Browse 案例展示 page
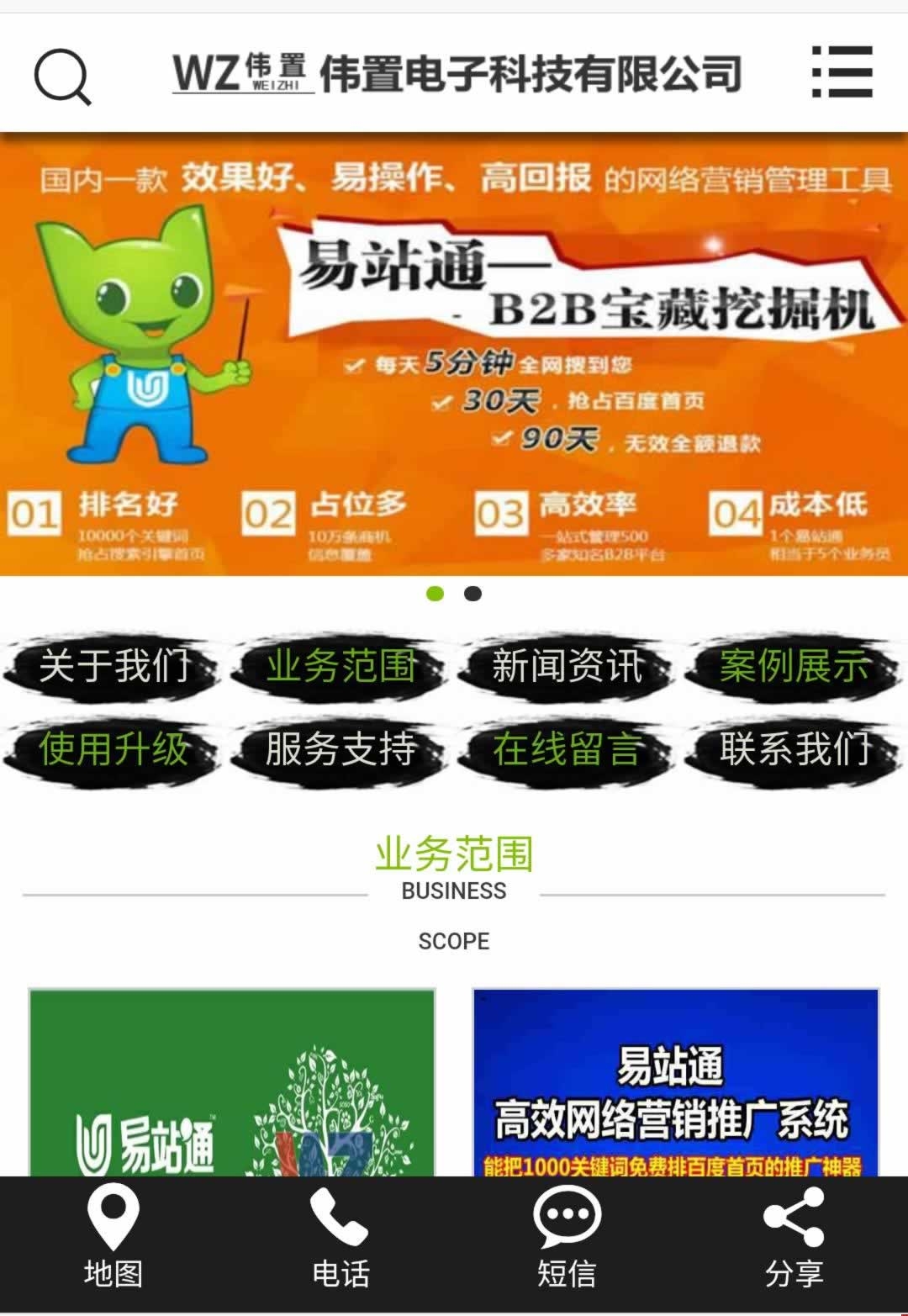Image resolution: width=908 pixels, height=1316 pixels. pyautogui.click(x=794, y=666)
